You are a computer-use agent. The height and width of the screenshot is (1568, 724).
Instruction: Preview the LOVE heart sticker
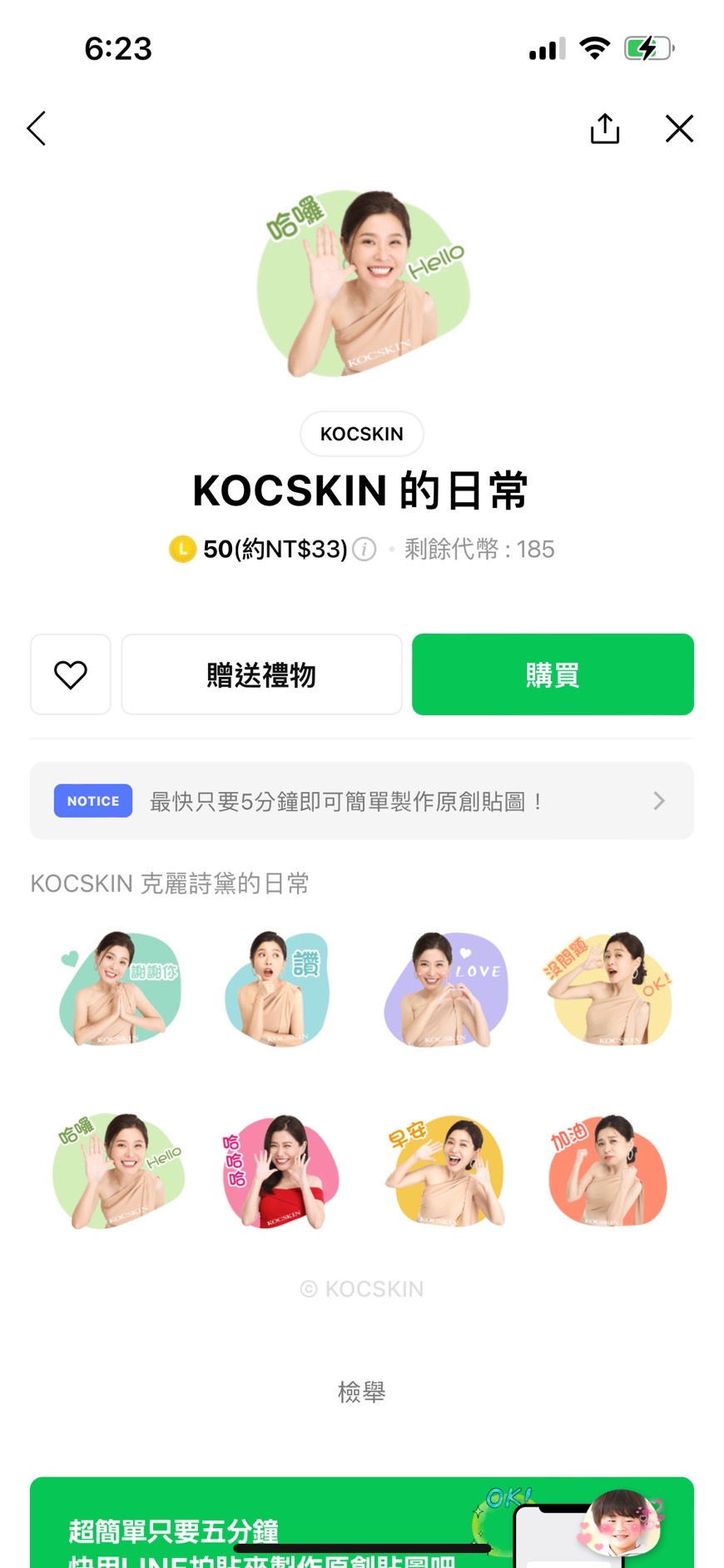click(x=445, y=988)
